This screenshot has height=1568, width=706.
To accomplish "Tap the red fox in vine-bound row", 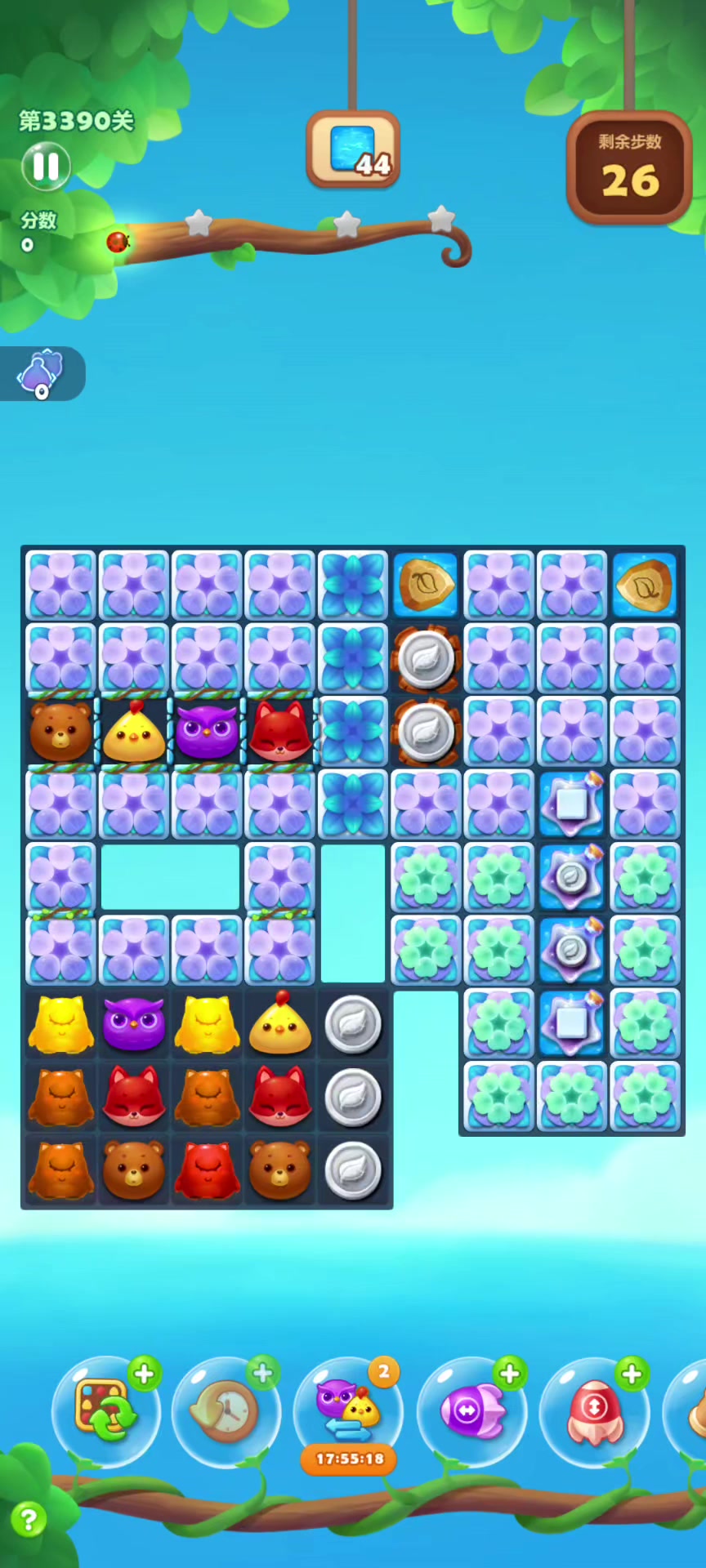I will point(280,732).
